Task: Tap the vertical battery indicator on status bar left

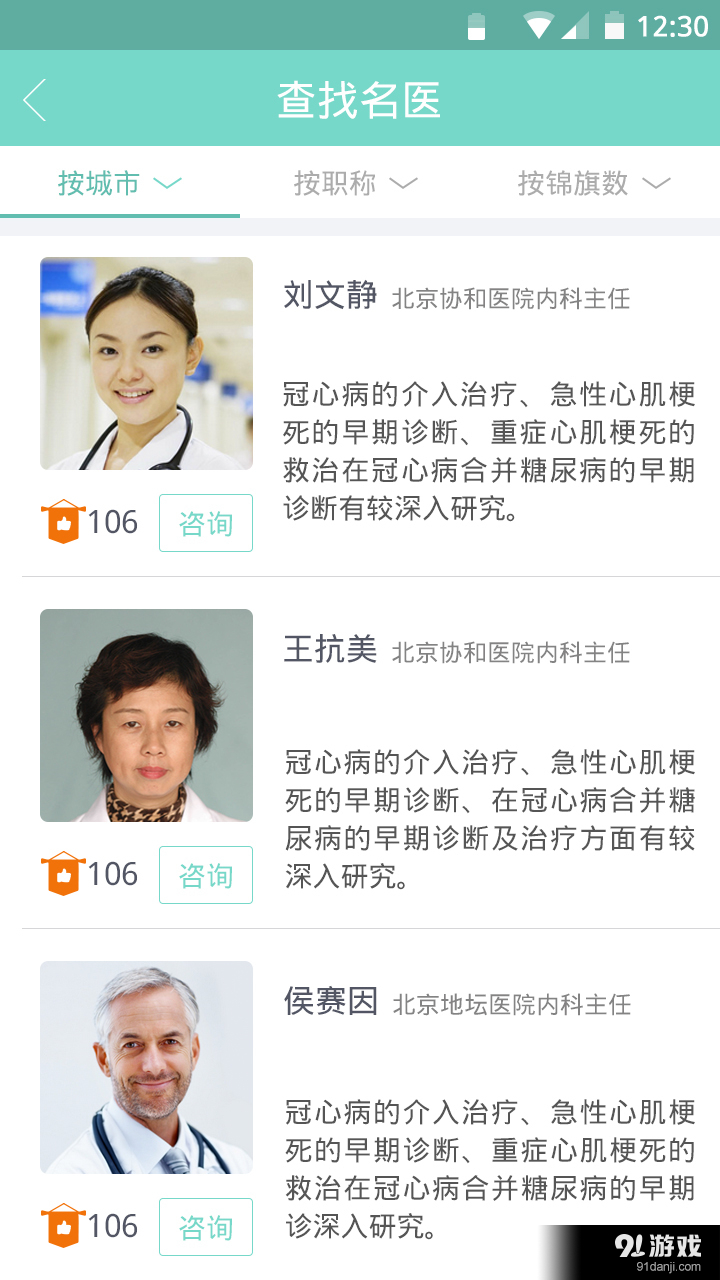Action: coord(476,25)
